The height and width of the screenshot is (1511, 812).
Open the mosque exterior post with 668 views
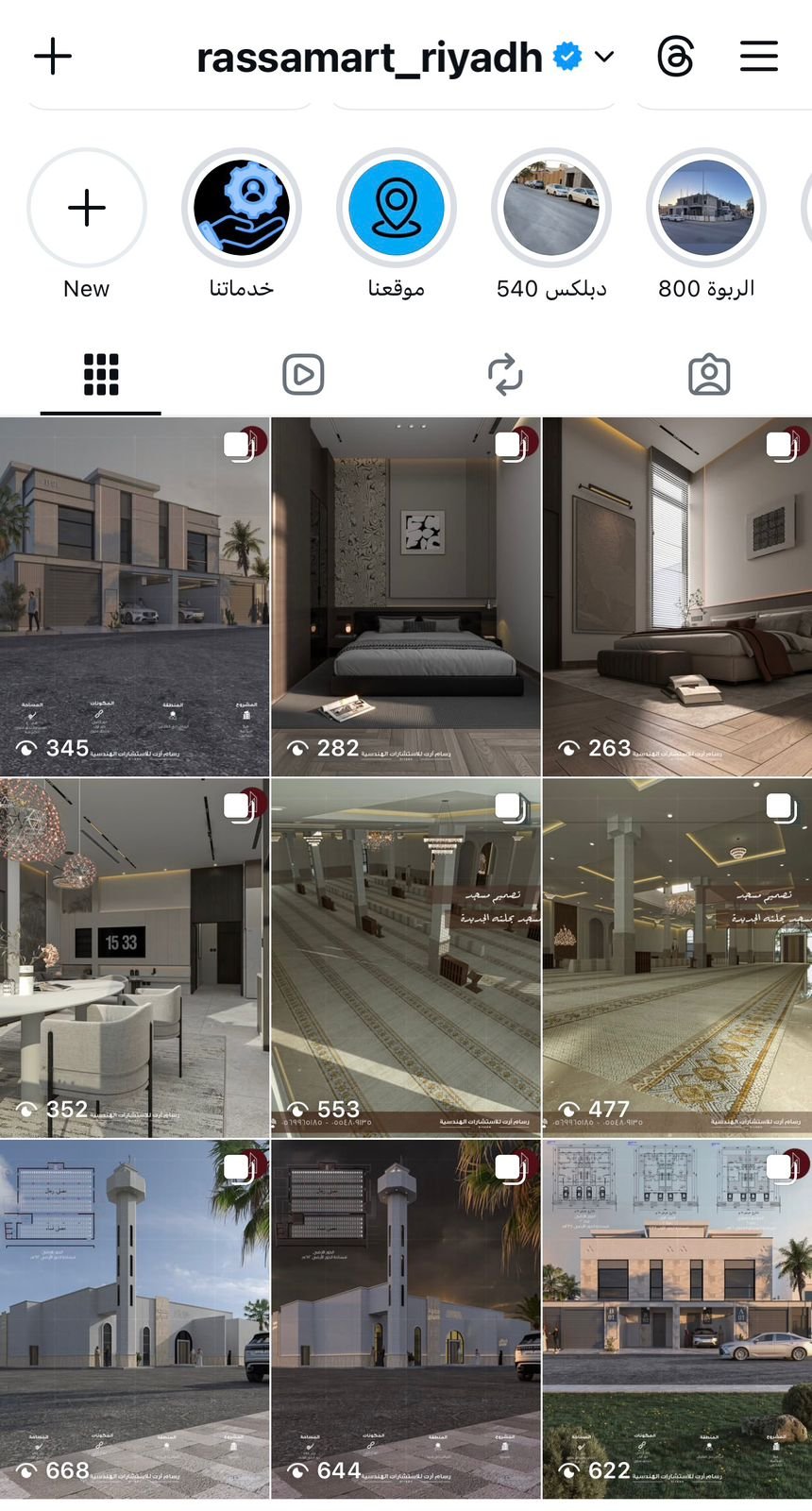(134, 1318)
